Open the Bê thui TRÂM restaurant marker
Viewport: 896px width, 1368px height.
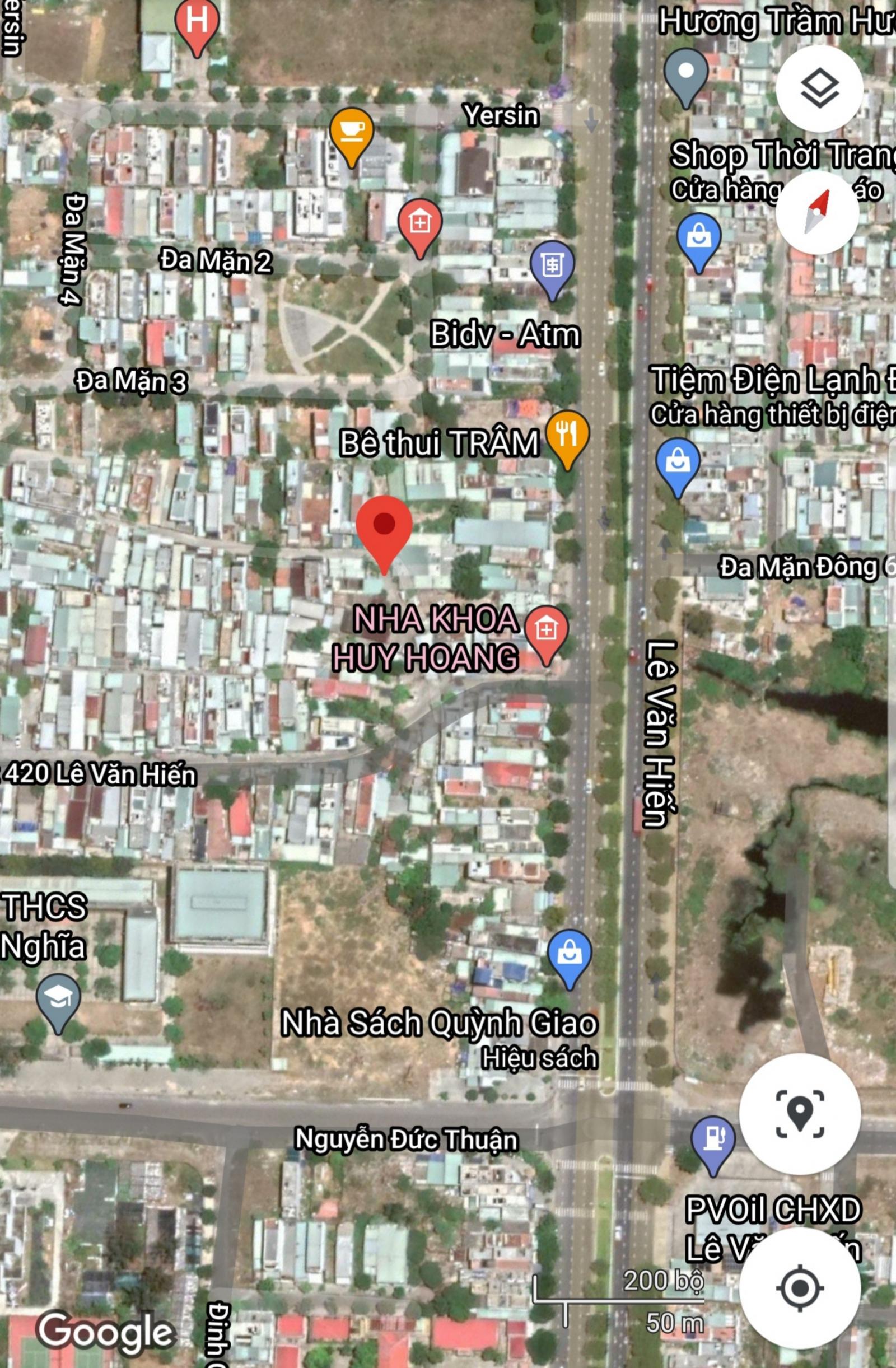point(567,437)
